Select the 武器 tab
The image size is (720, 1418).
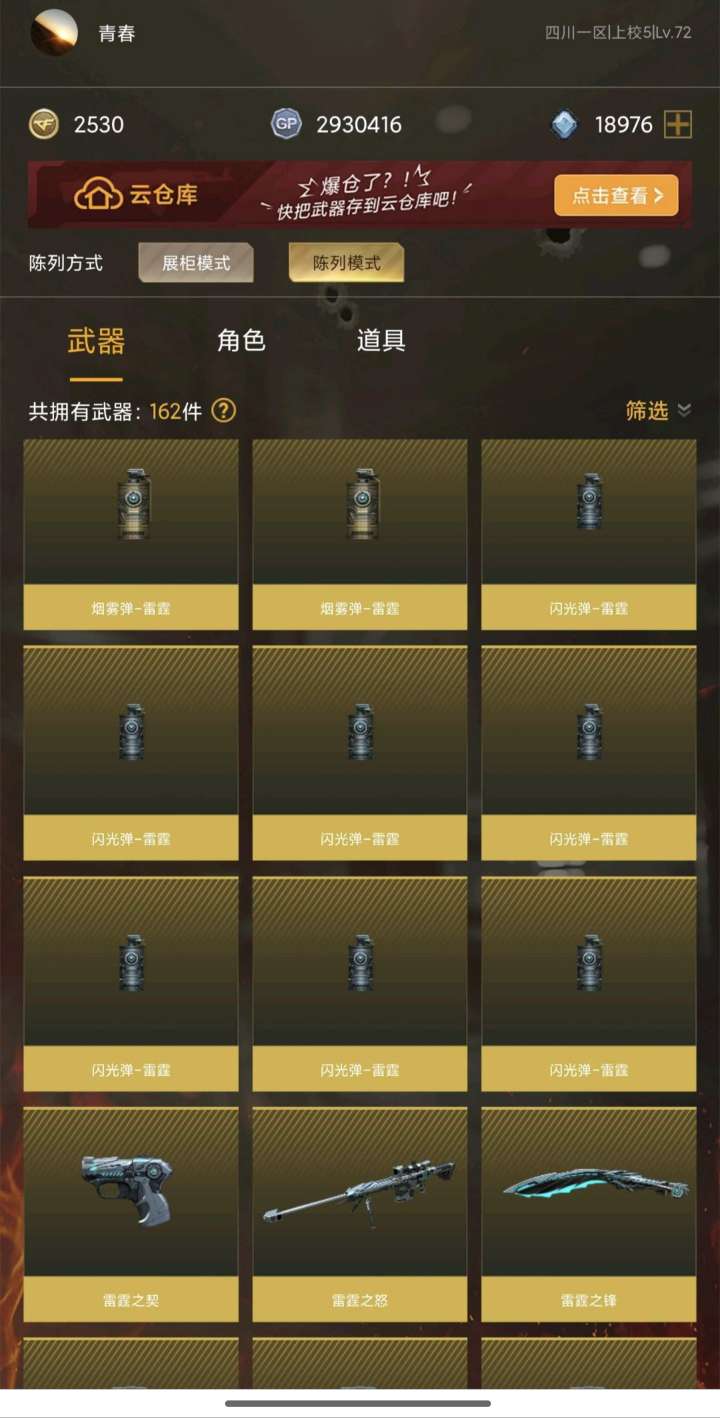[x=96, y=342]
